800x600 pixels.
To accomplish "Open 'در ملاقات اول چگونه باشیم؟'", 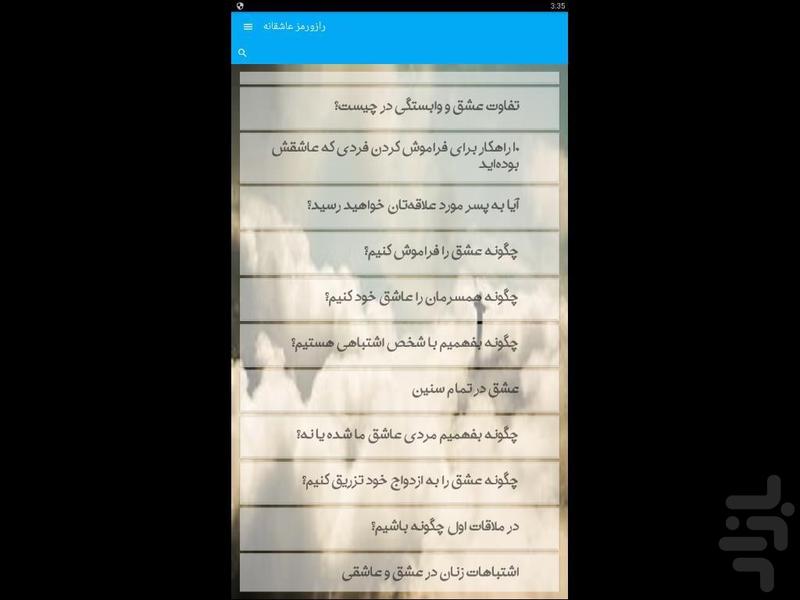I will pyautogui.click(x=400, y=527).
